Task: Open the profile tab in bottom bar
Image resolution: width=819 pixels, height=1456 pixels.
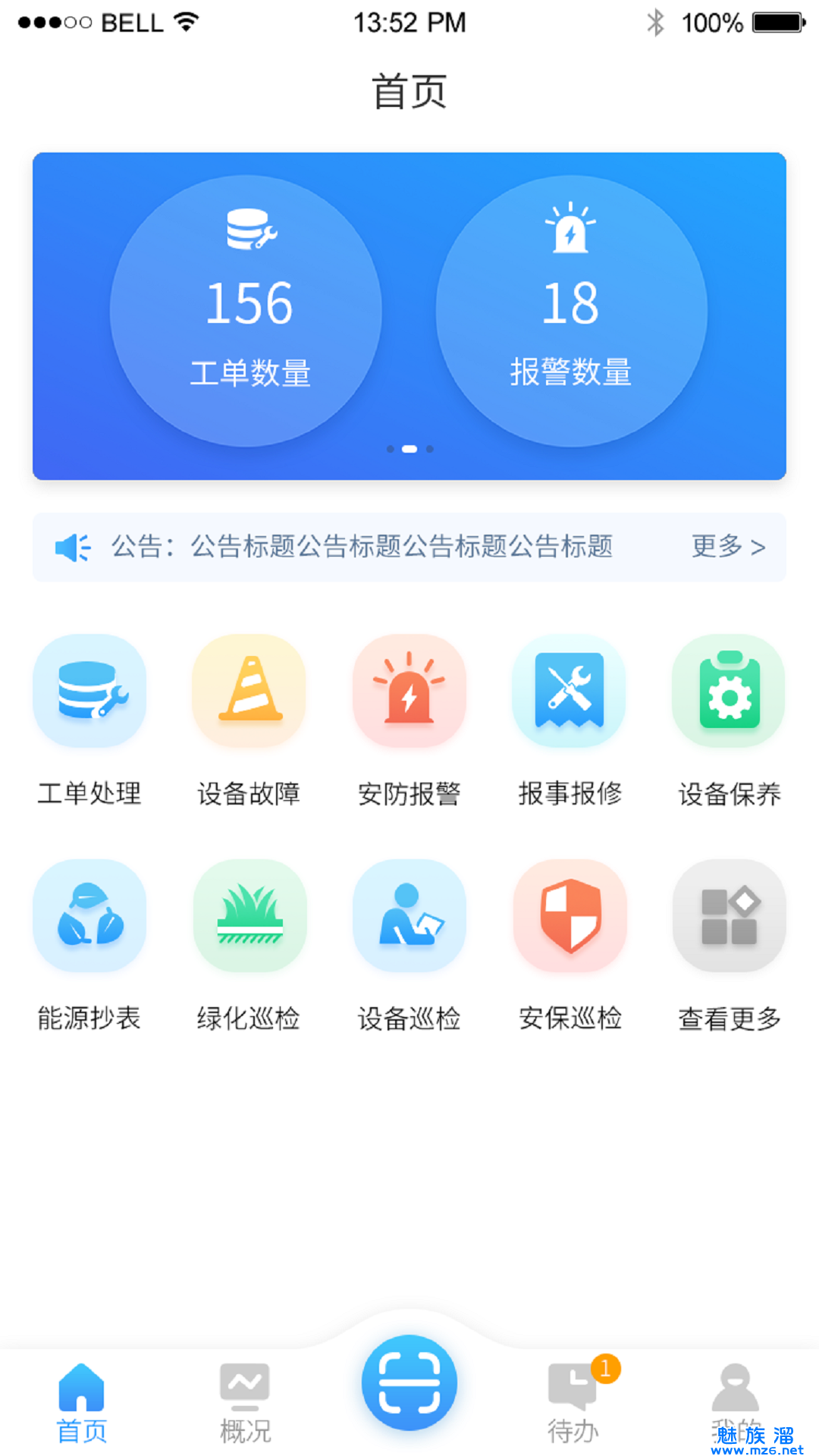Action: (x=735, y=1403)
